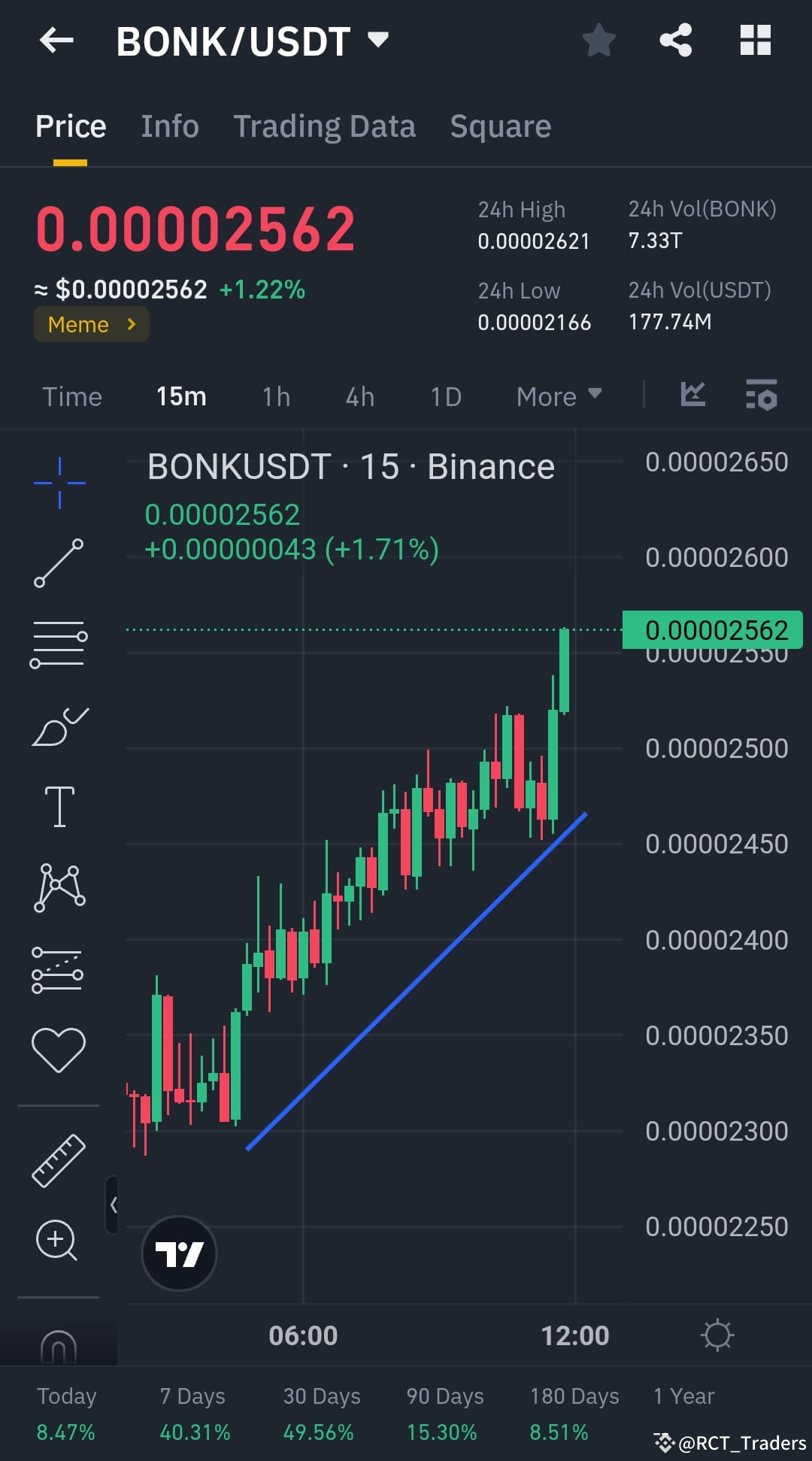Select the Text annotation tool
Screen dimensions: 812x1461
point(59,805)
